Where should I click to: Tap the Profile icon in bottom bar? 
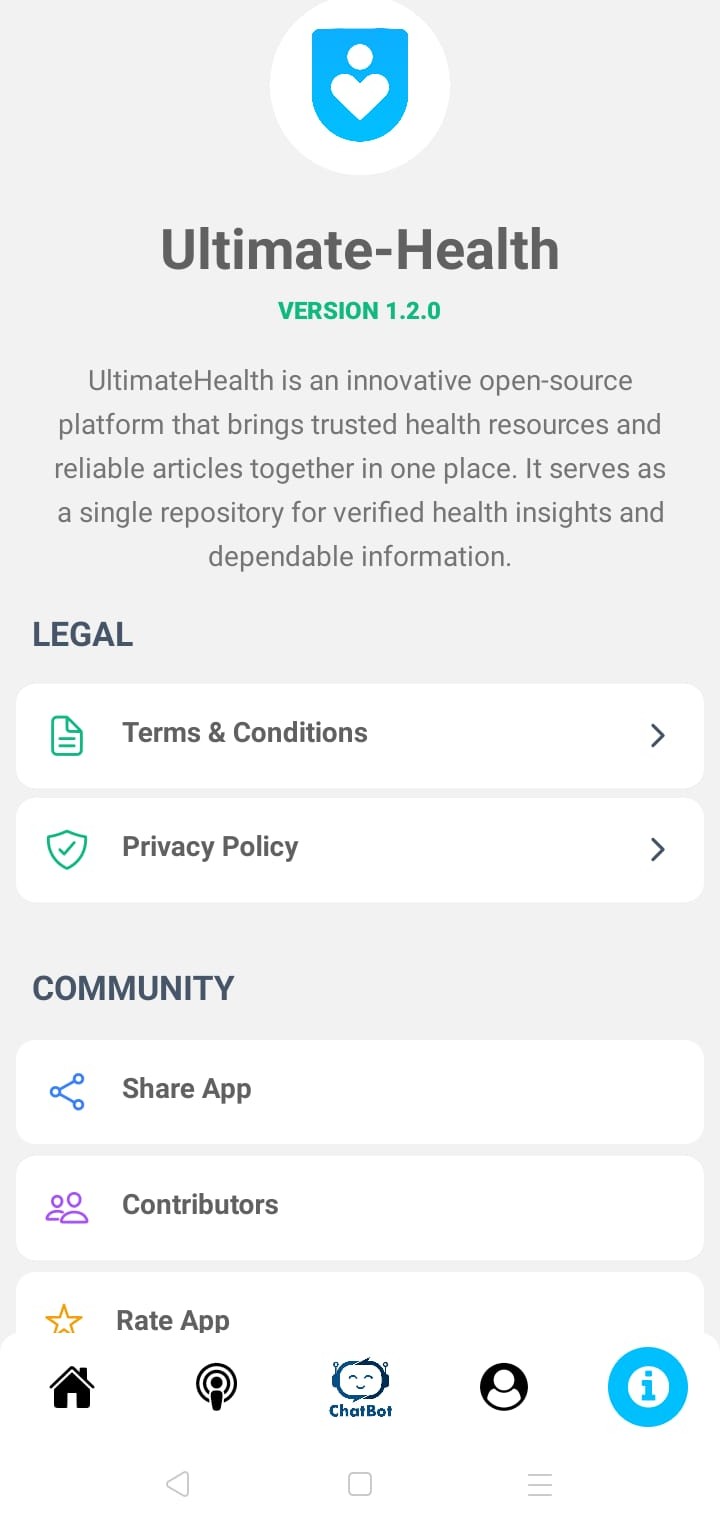pos(504,1386)
